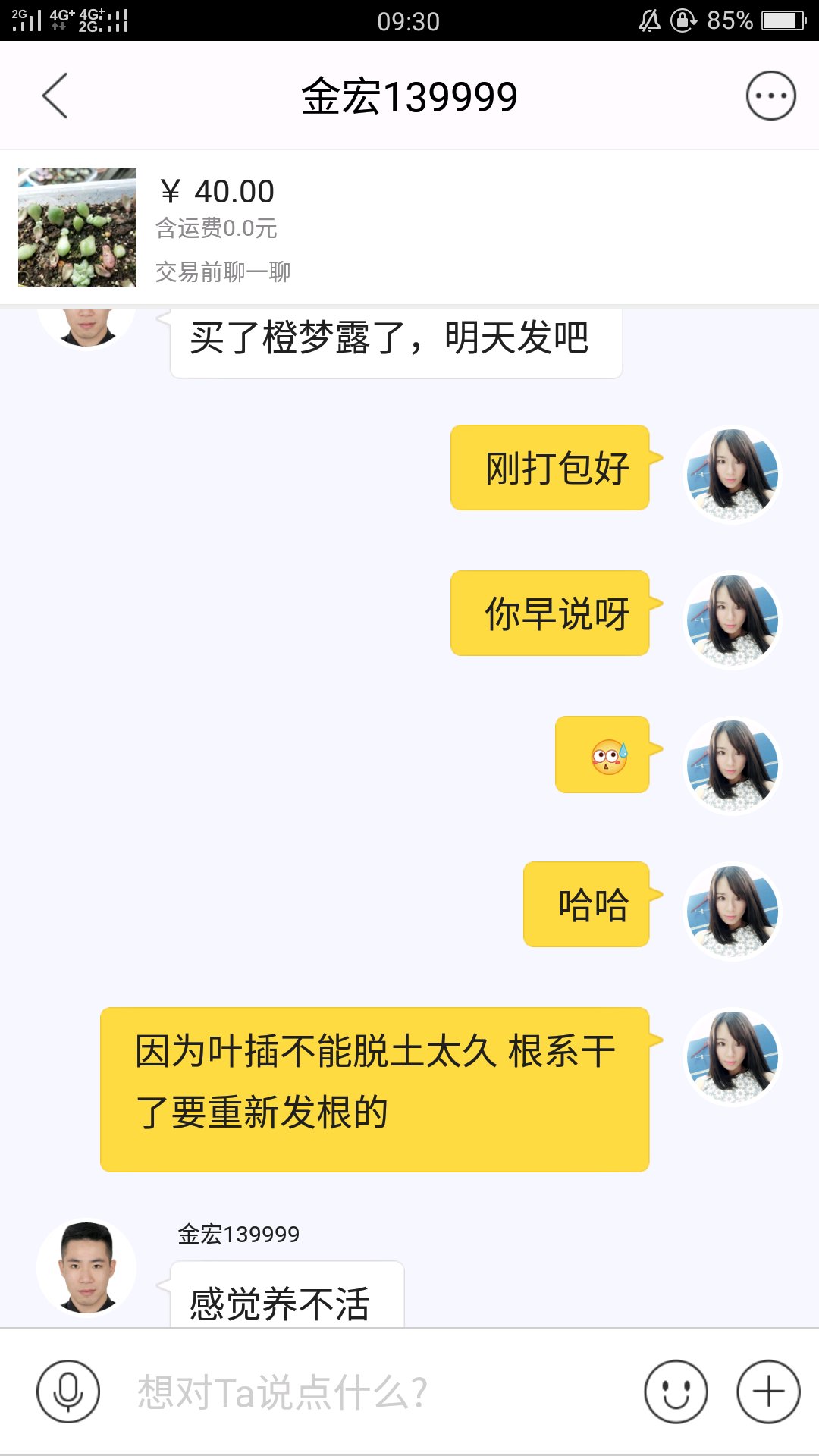Screen dimensions: 819x1456
Task: Open the more options menu
Action: [770, 96]
